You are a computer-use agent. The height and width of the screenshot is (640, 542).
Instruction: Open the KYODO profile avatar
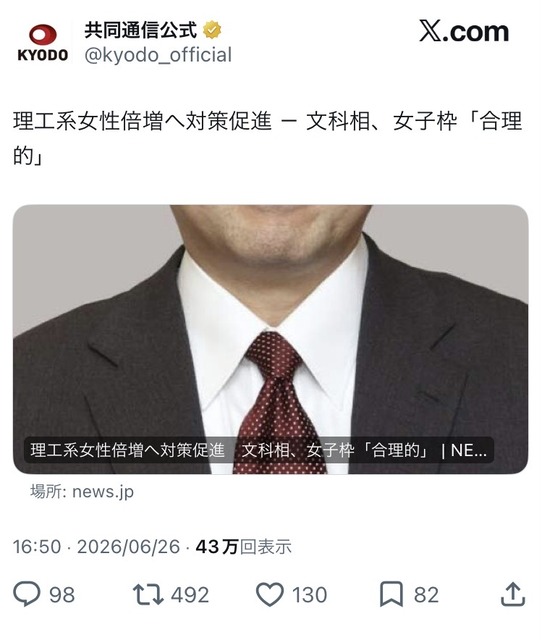click(42, 43)
